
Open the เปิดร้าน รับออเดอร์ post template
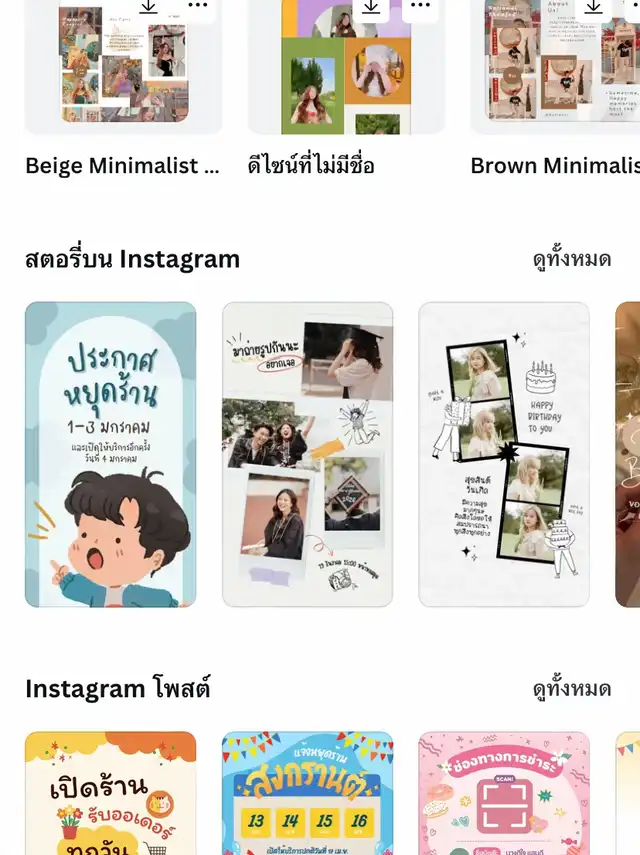pos(111,793)
